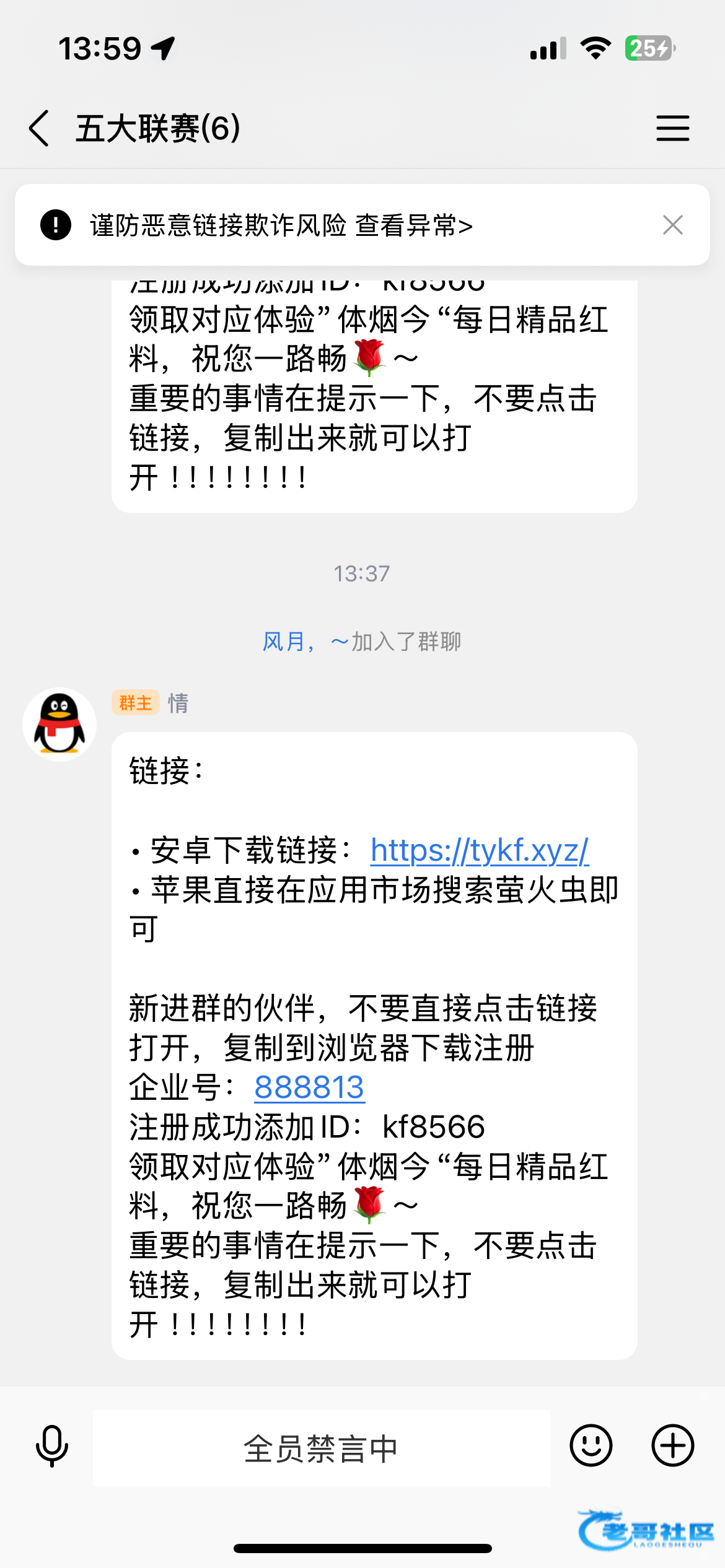Viewport: 725px width, 1568px height.
Task: Tap the 888813 number link
Action: (x=309, y=1087)
